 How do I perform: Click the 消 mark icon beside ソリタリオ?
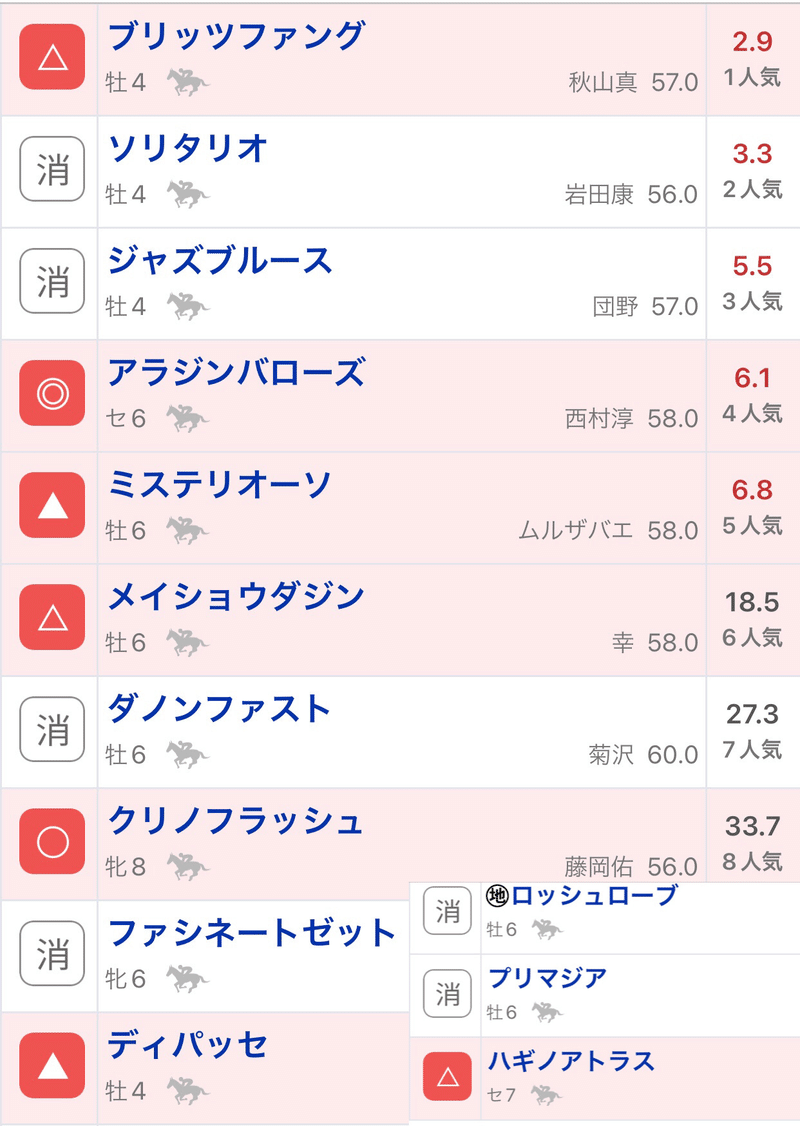tap(51, 170)
